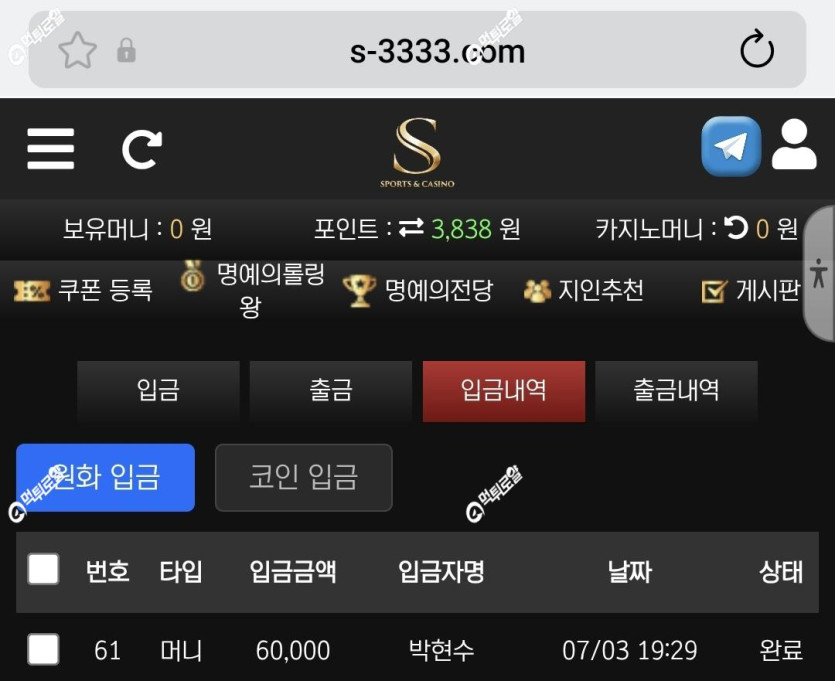Open 명예의롤링왕

click(252, 289)
